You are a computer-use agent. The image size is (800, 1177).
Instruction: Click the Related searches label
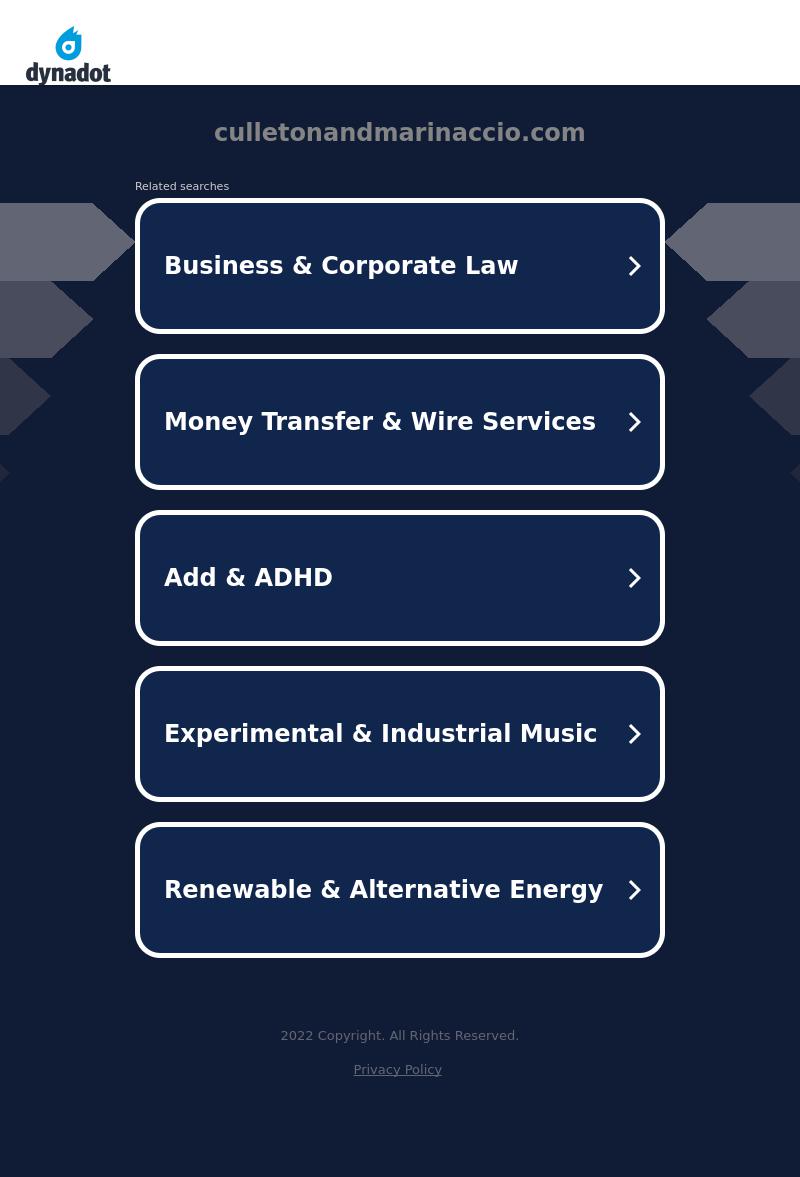[x=182, y=186]
